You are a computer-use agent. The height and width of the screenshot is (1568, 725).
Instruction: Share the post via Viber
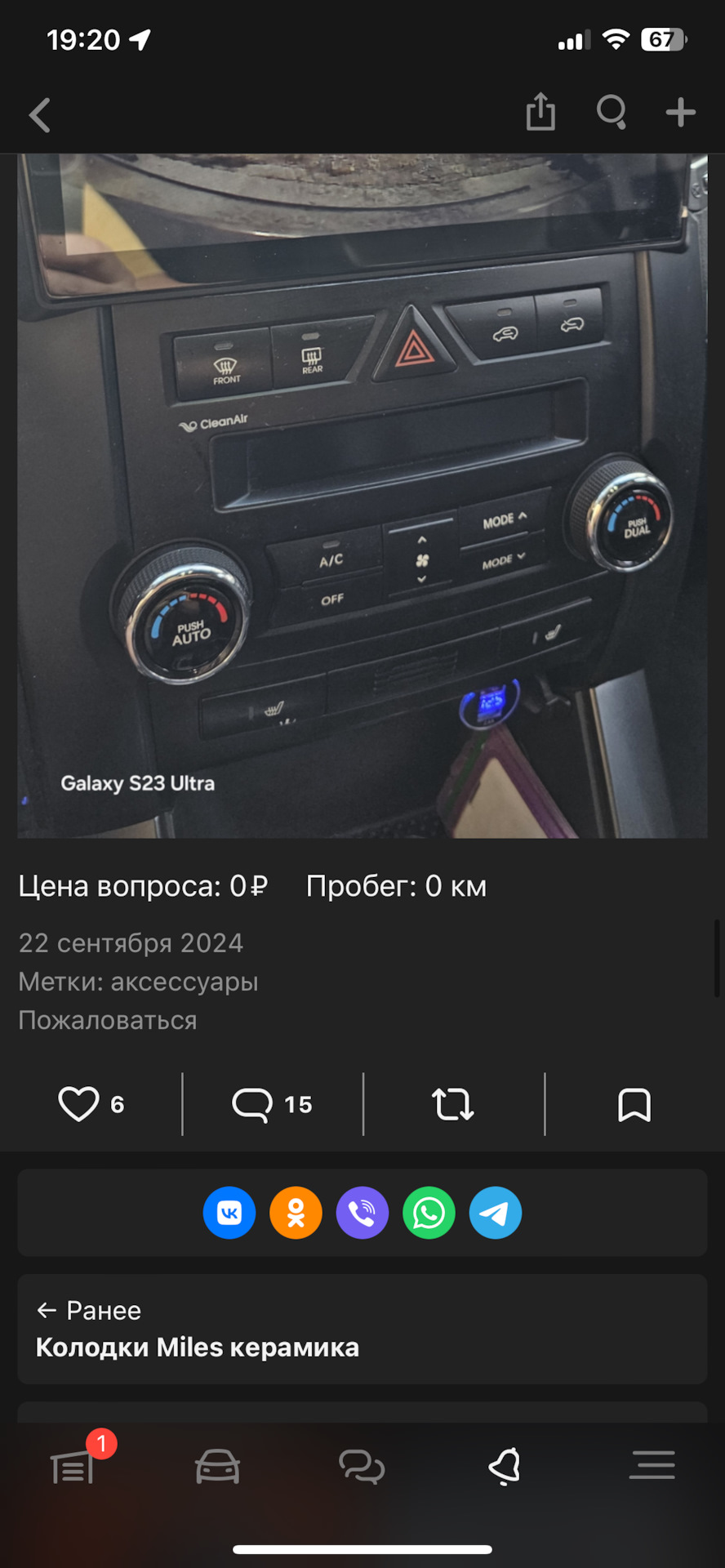[x=362, y=1213]
